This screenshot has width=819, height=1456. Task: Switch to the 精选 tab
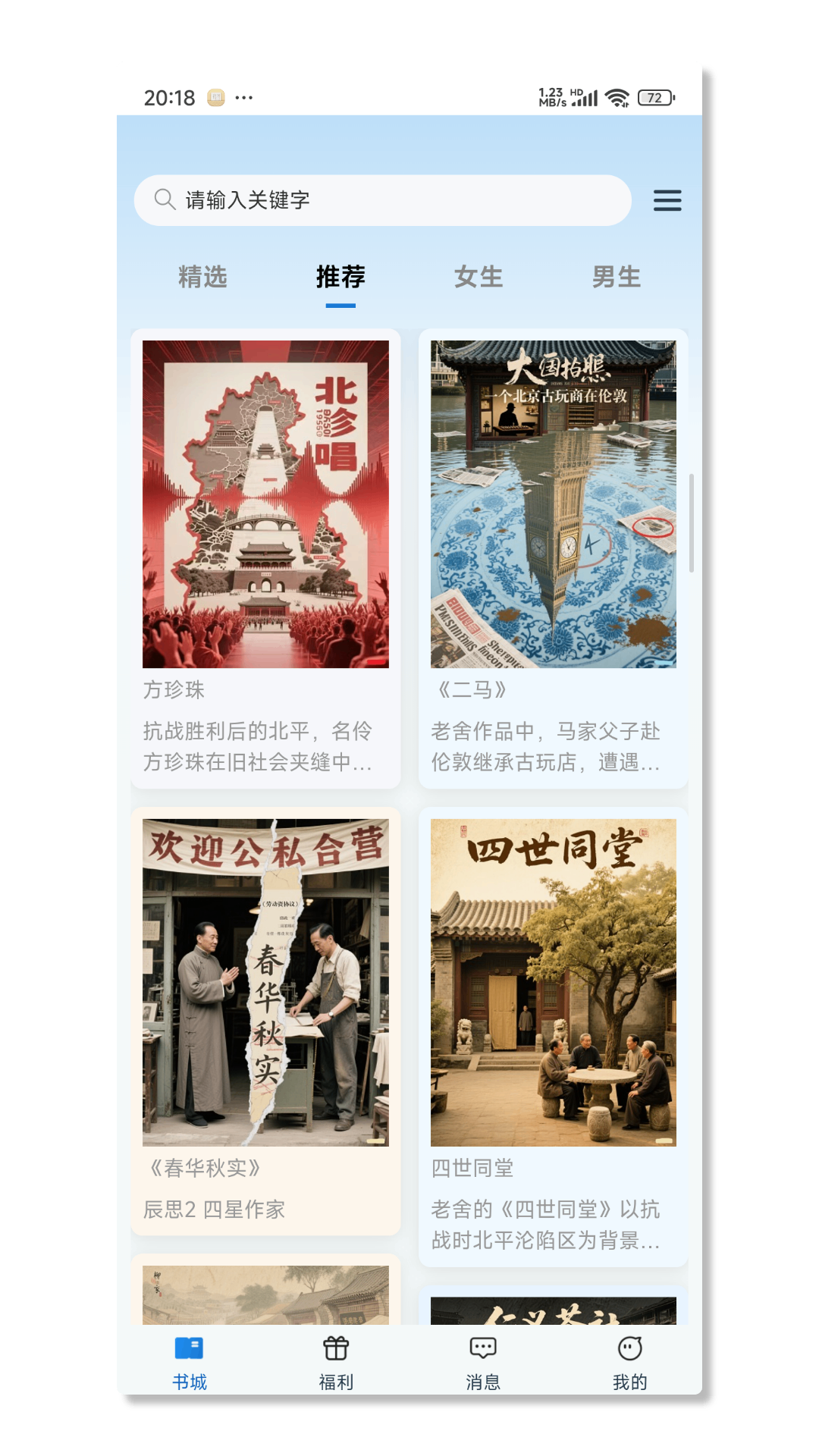point(202,277)
